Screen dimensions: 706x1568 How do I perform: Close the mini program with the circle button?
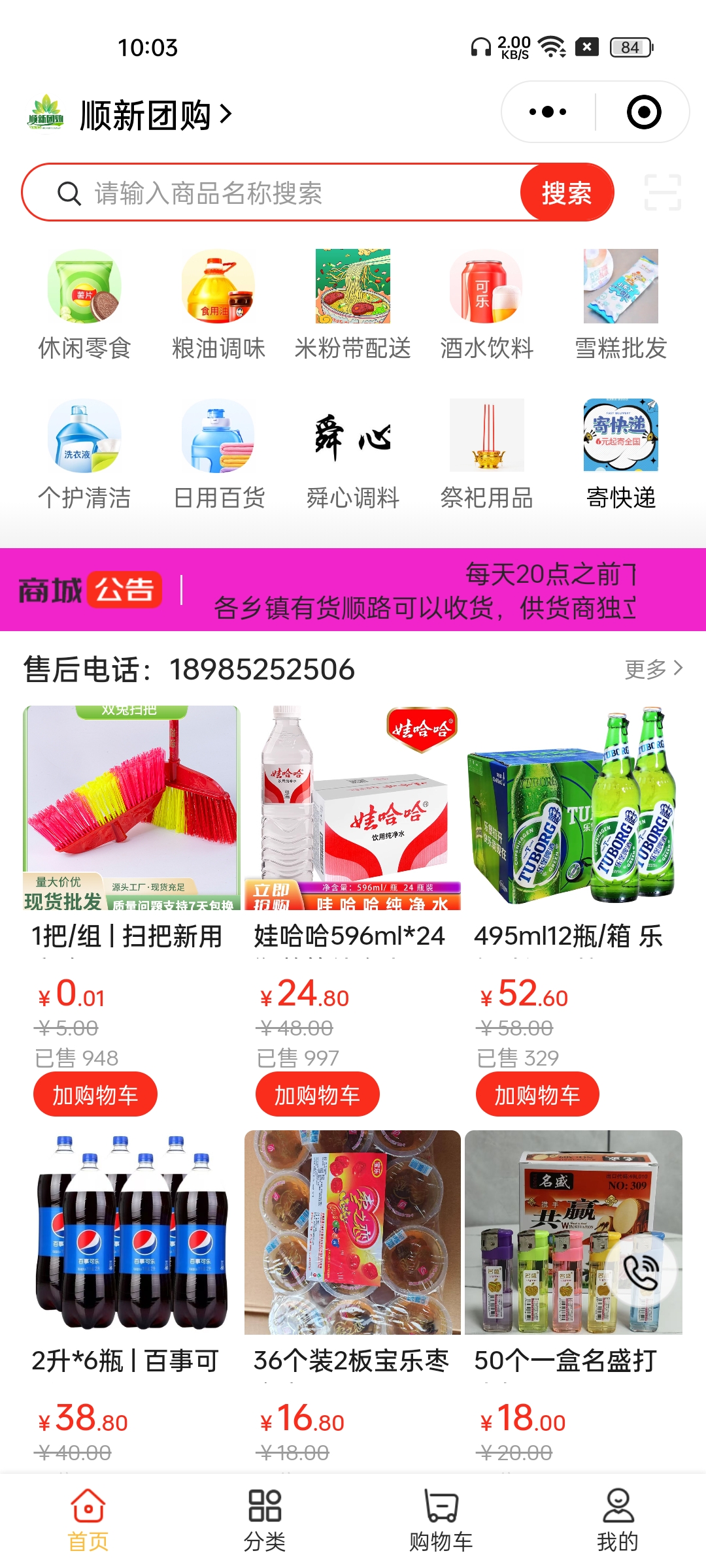pos(644,112)
